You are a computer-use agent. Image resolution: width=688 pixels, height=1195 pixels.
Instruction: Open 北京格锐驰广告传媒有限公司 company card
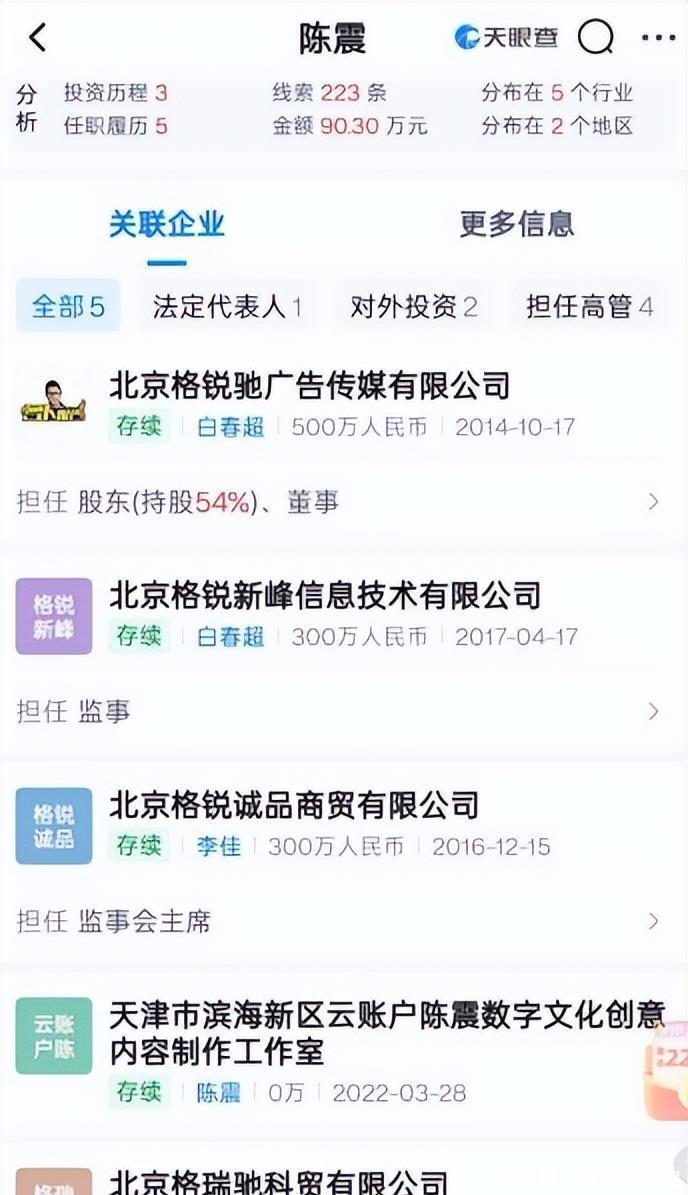point(310,386)
